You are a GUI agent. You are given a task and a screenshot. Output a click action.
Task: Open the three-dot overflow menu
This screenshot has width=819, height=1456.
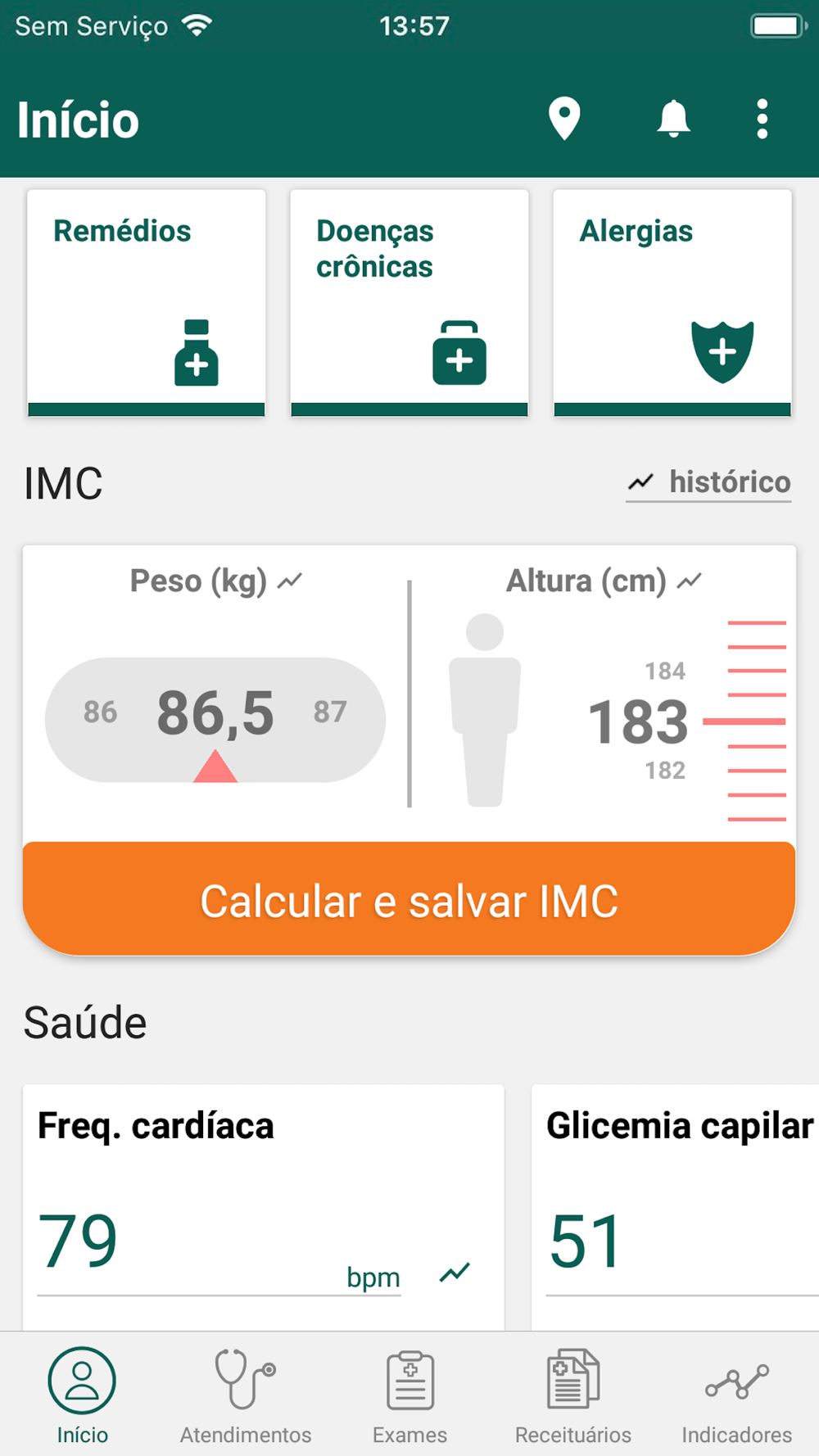(x=762, y=119)
